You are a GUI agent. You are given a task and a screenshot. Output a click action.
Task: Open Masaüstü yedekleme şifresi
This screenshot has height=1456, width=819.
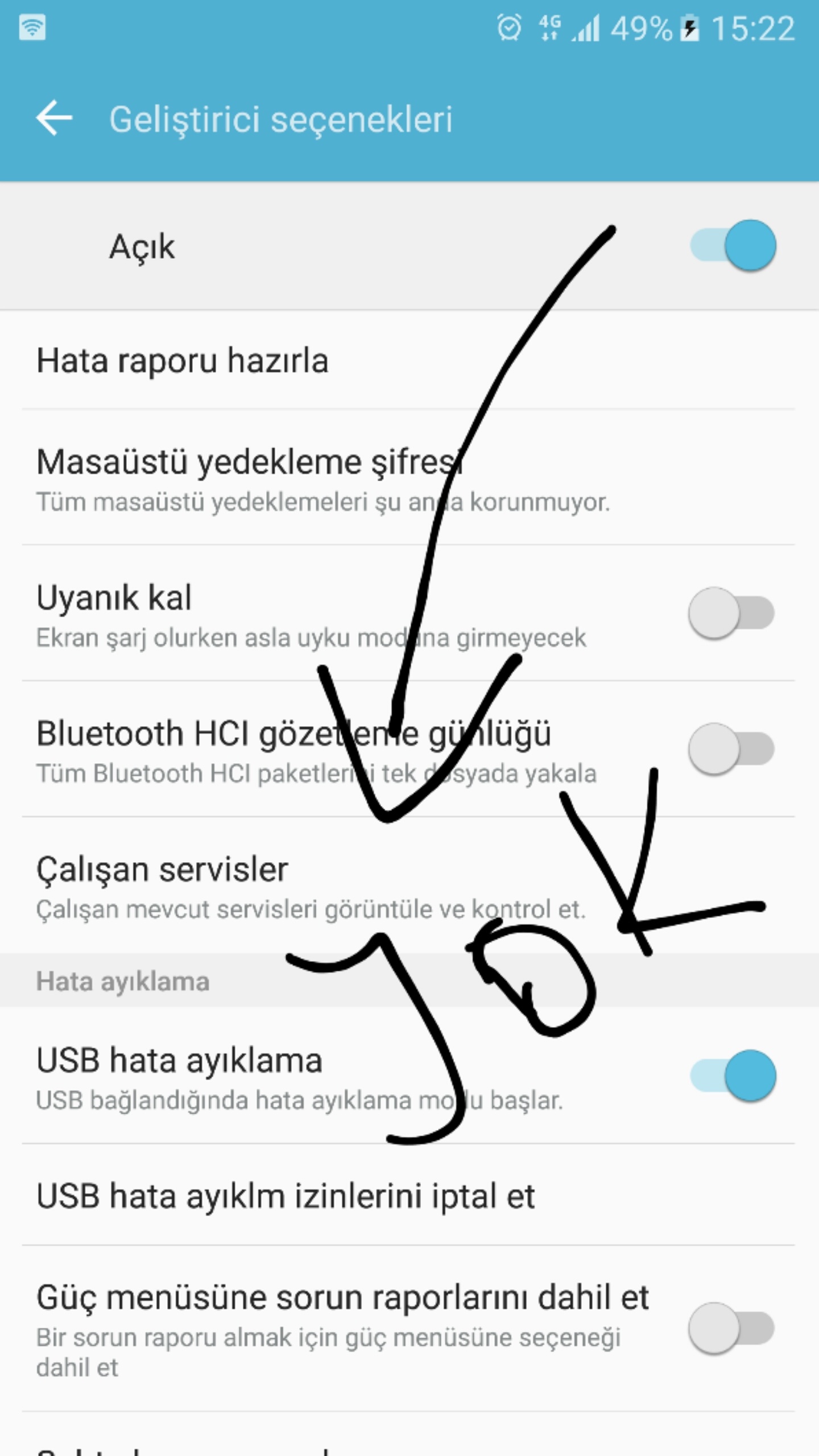[409, 478]
